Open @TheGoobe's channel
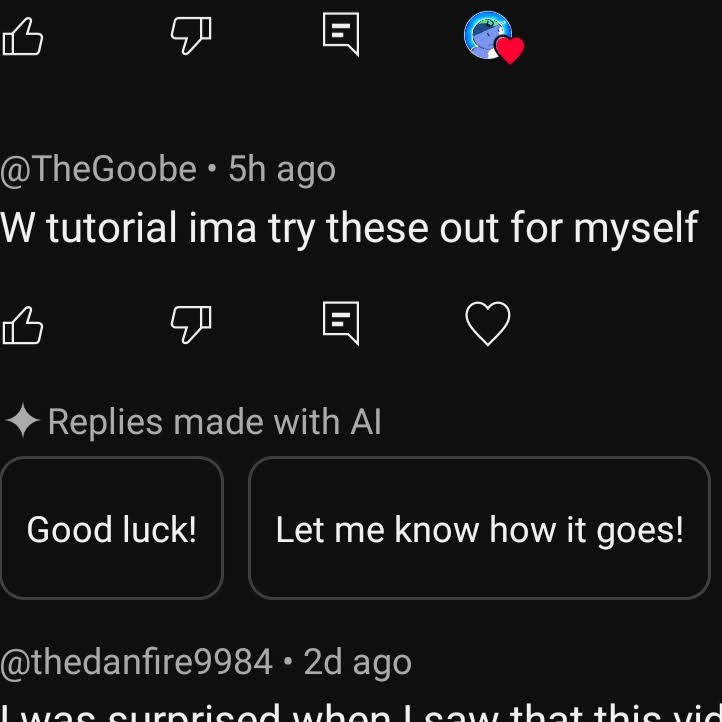Viewport: 722px width, 722px height. 100,169
